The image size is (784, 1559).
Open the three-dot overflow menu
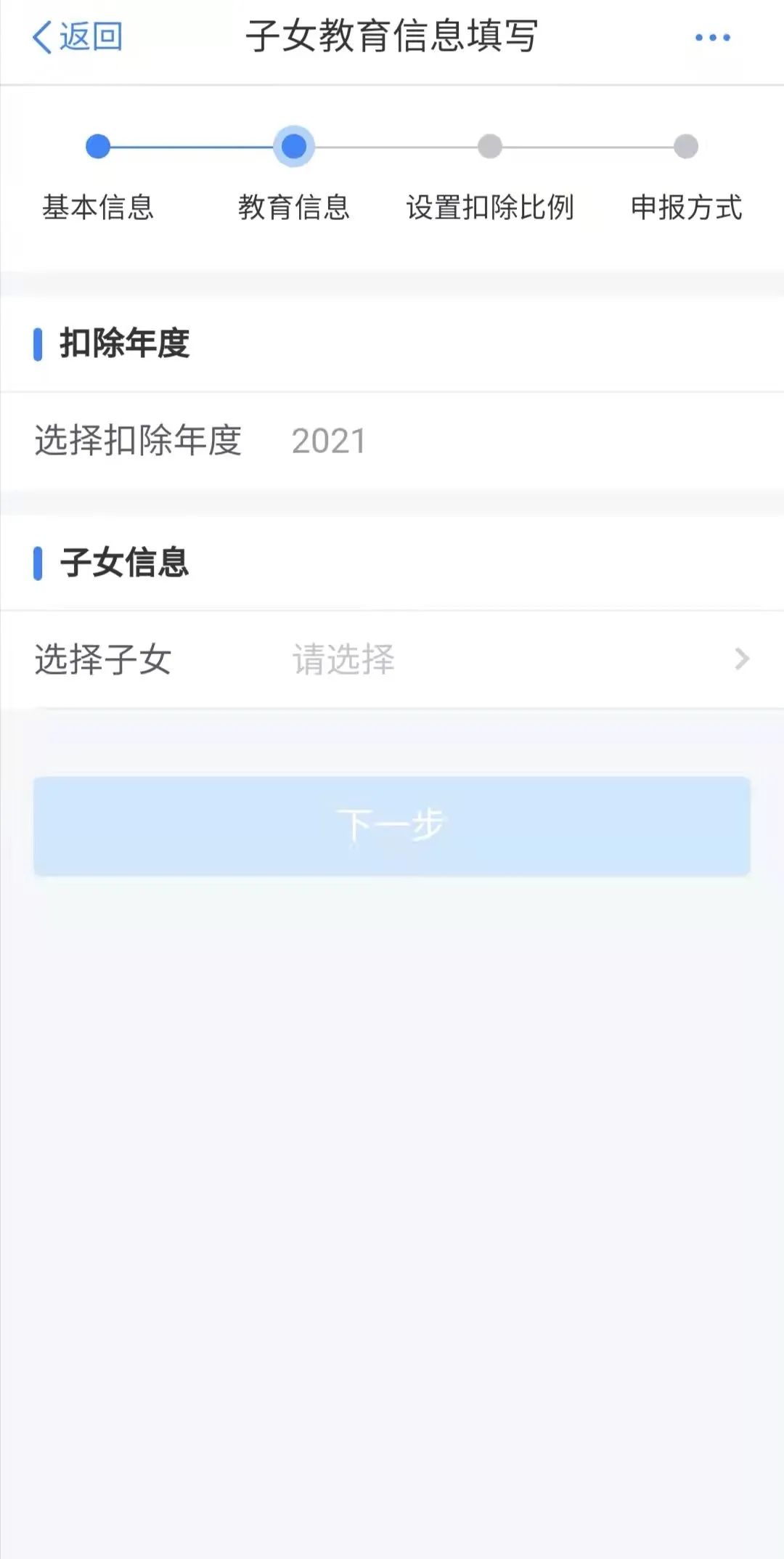tap(712, 37)
